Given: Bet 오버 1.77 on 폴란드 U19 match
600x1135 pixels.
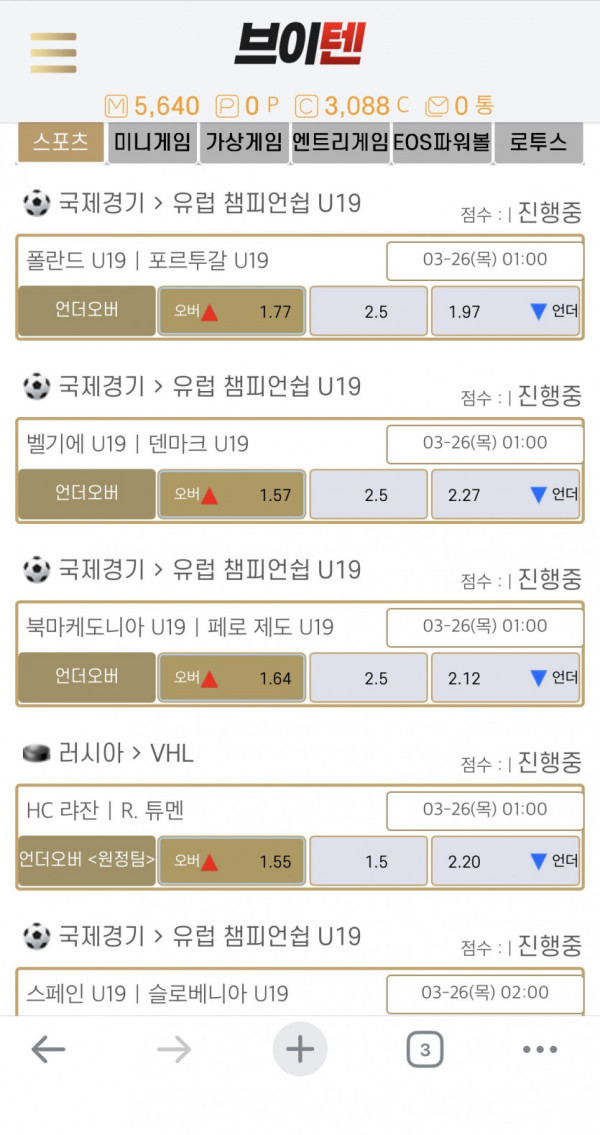Looking at the screenshot, I should (232, 311).
